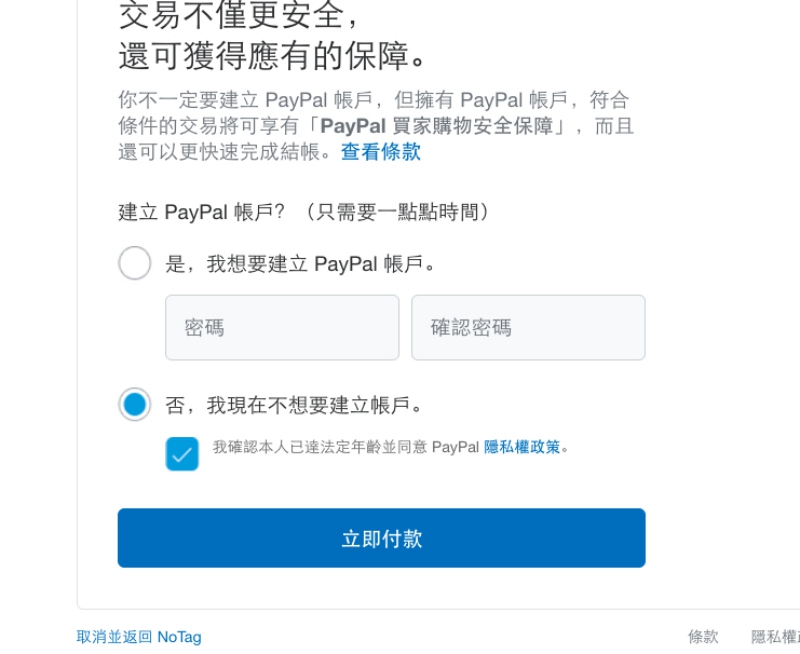Open the 隱私權 footer link
The height and width of the screenshot is (654, 800).
775,637
